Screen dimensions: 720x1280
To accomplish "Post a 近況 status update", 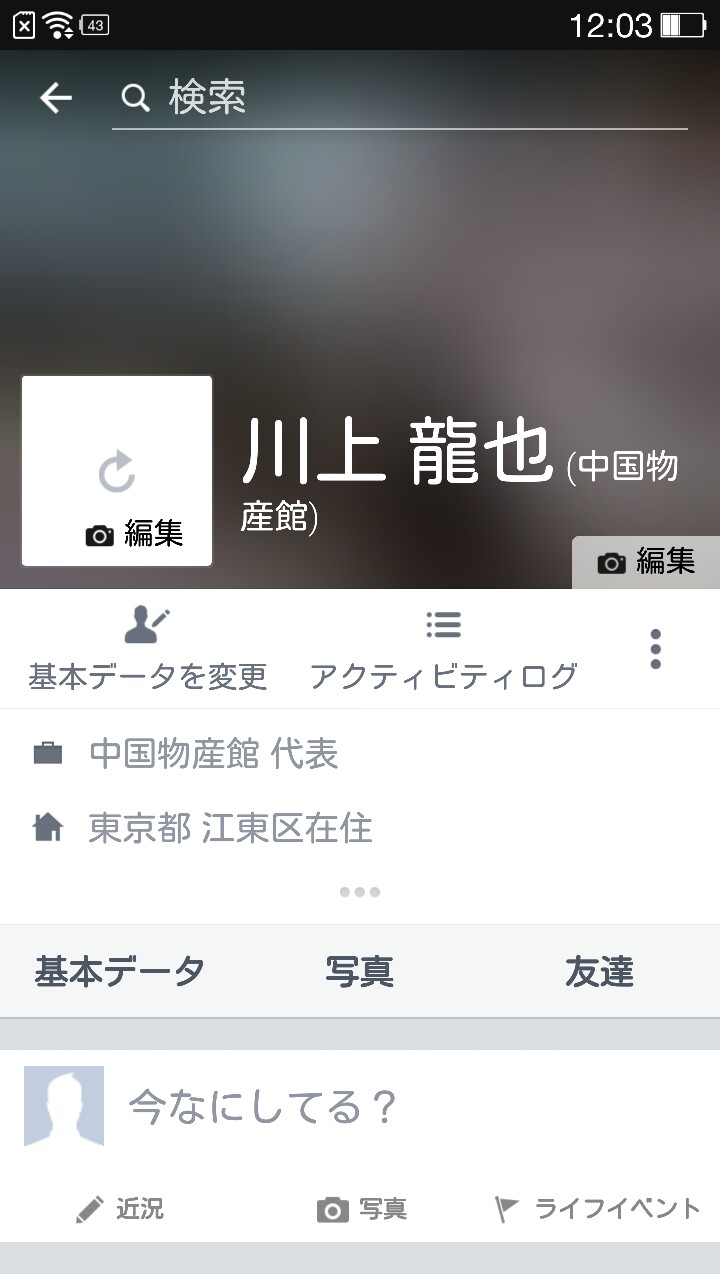I will click(x=120, y=1209).
